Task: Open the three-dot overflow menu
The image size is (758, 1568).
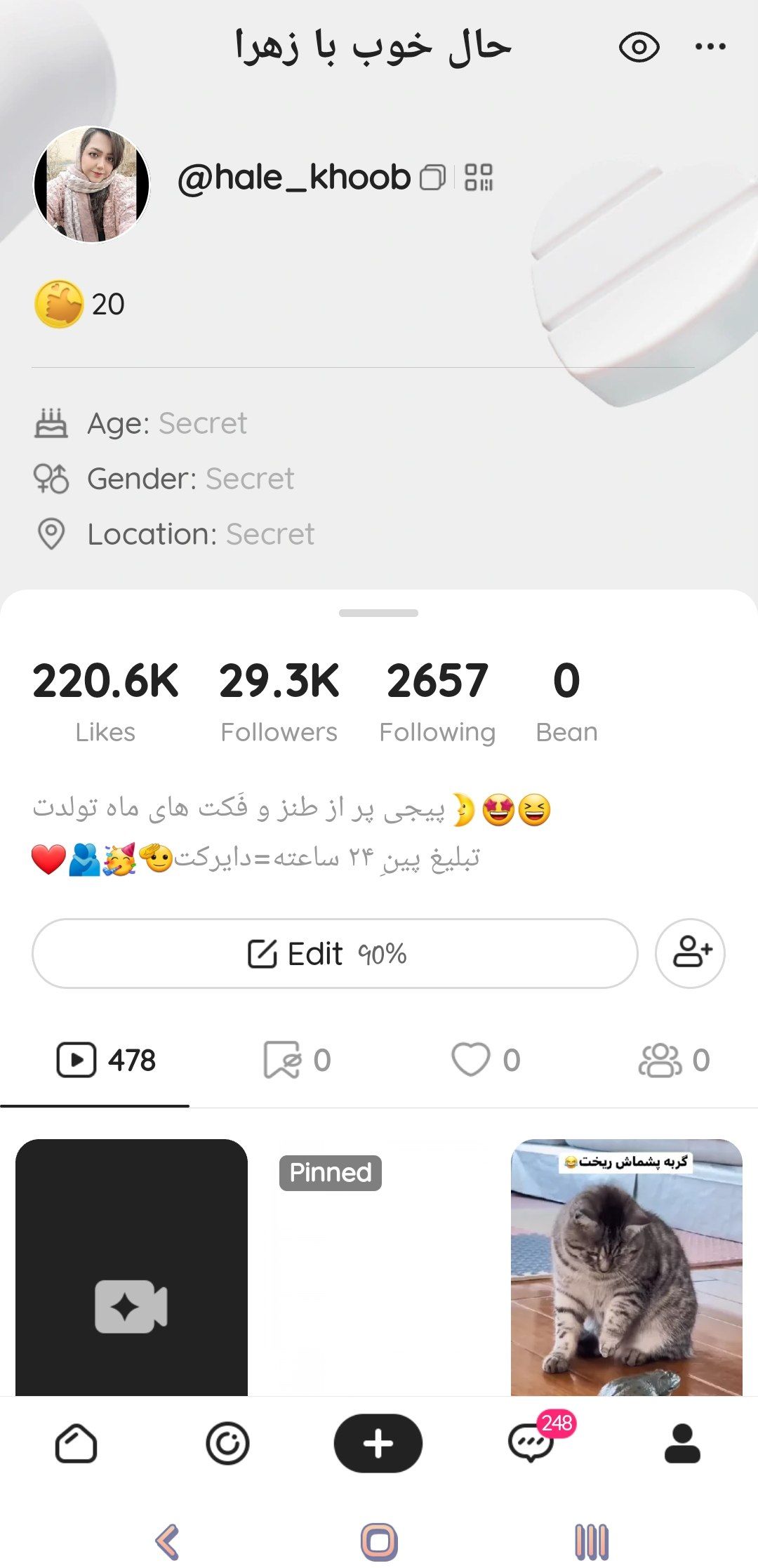Action: pyautogui.click(x=710, y=47)
